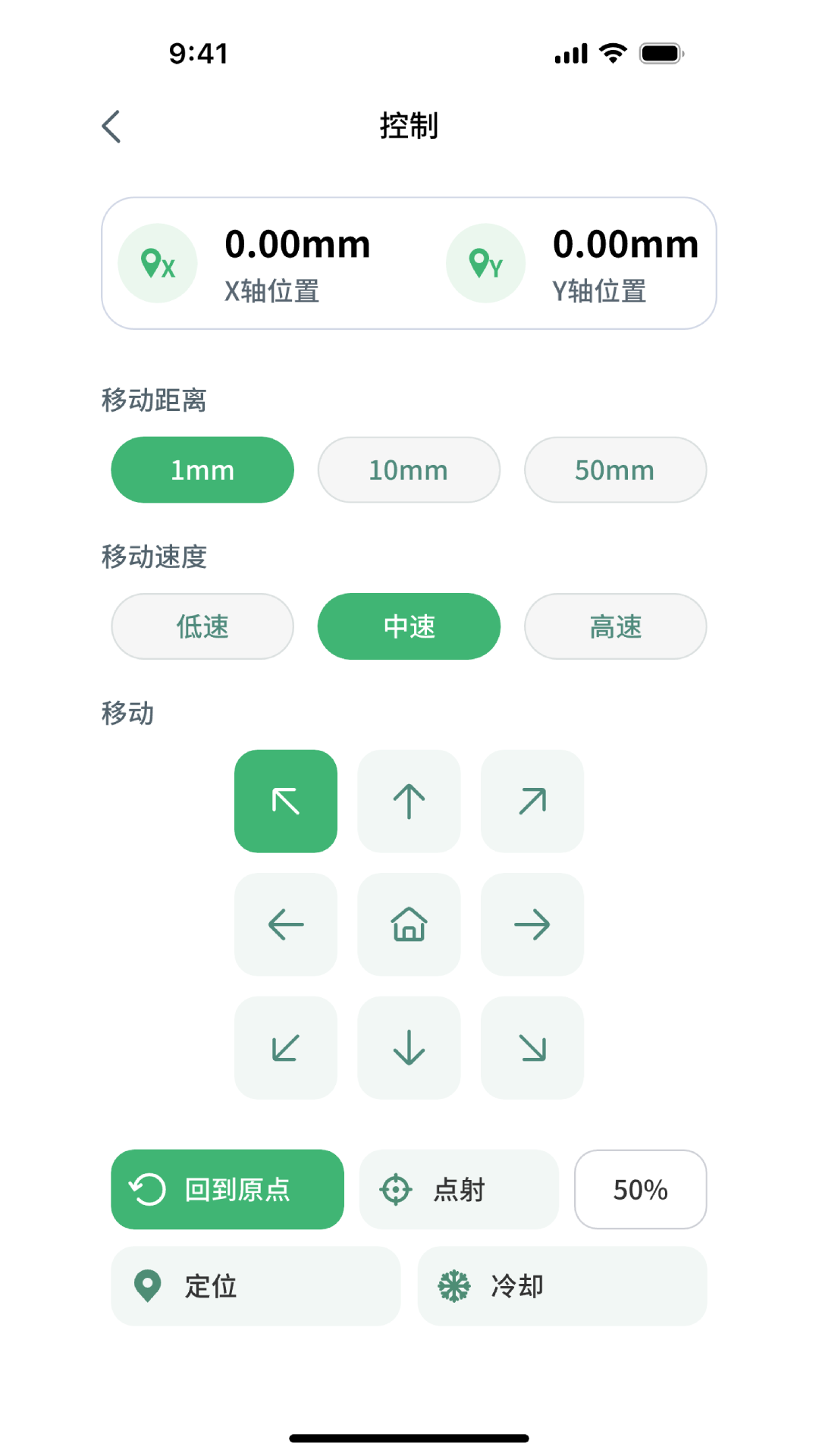Viewport: 819px width, 1456px height.
Task: Click the right arrow movement control
Action: pos(532,924)
